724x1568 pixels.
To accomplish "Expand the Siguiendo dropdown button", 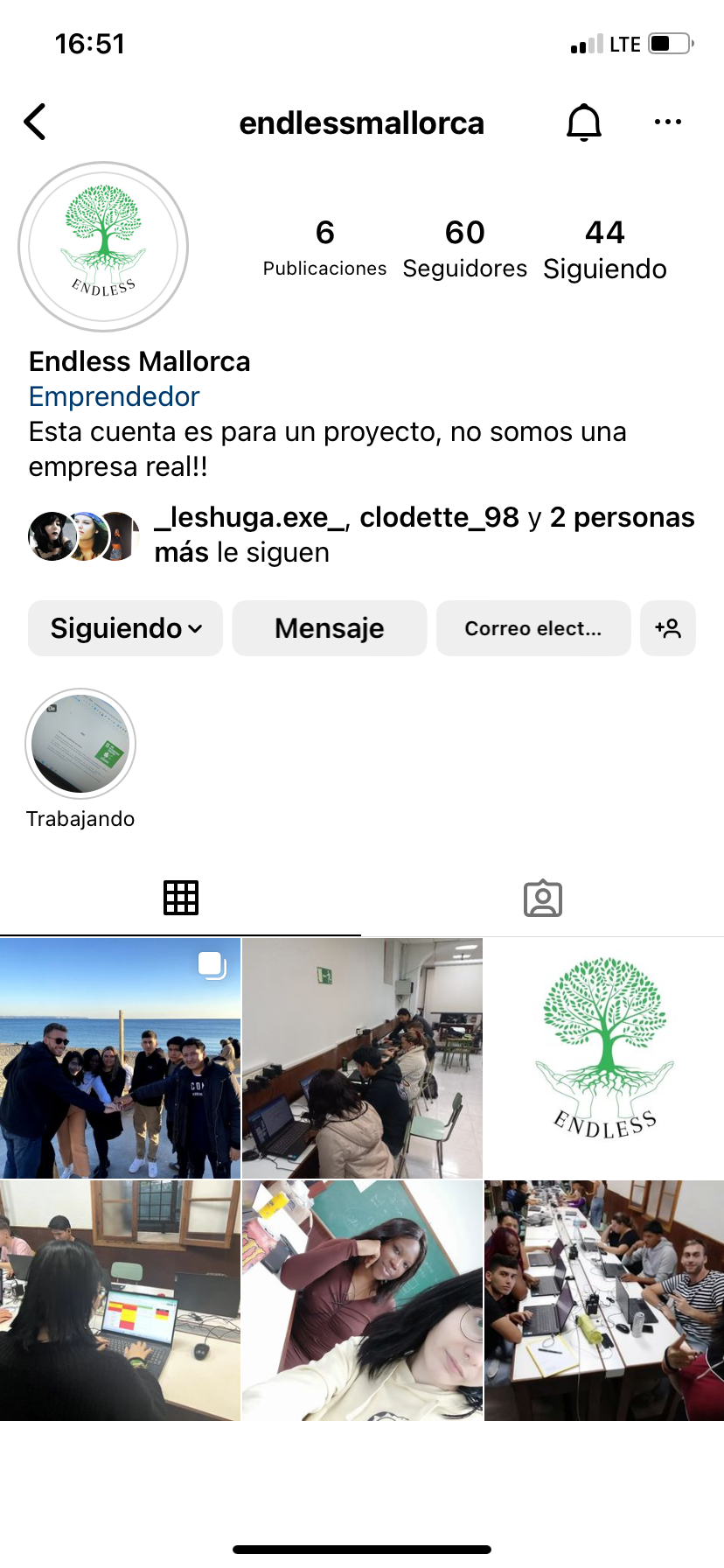I will (x=125, y=628).
